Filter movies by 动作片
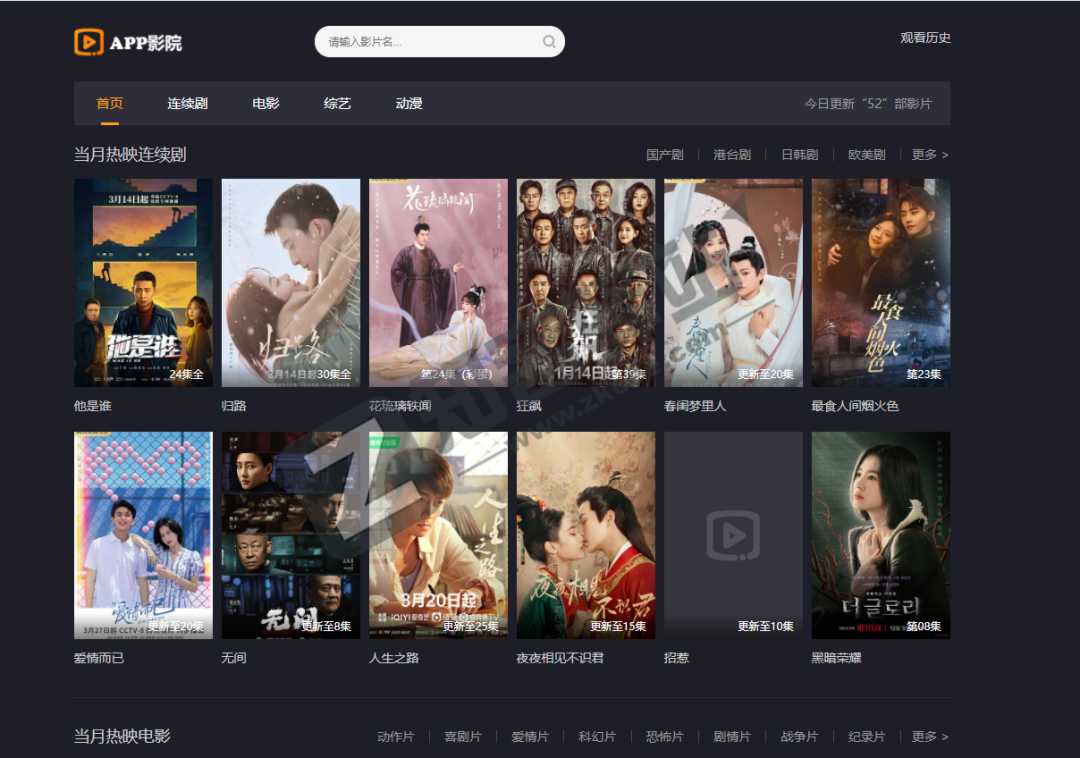The image size is (1080, 758). point(396,737)
